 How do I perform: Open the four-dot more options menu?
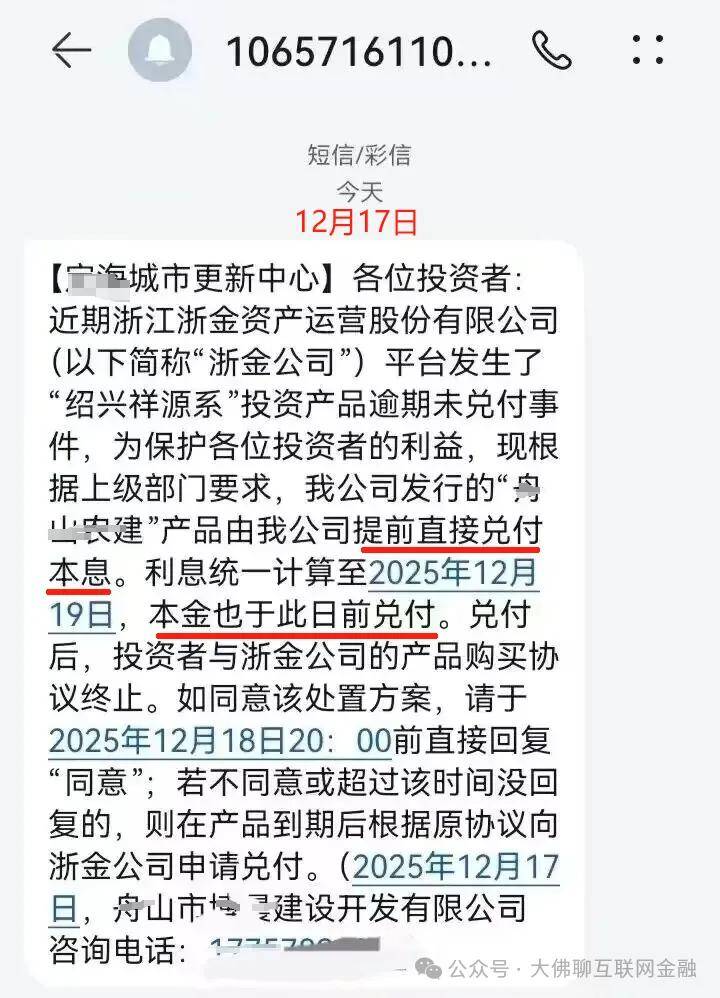[x=649, y=50]
